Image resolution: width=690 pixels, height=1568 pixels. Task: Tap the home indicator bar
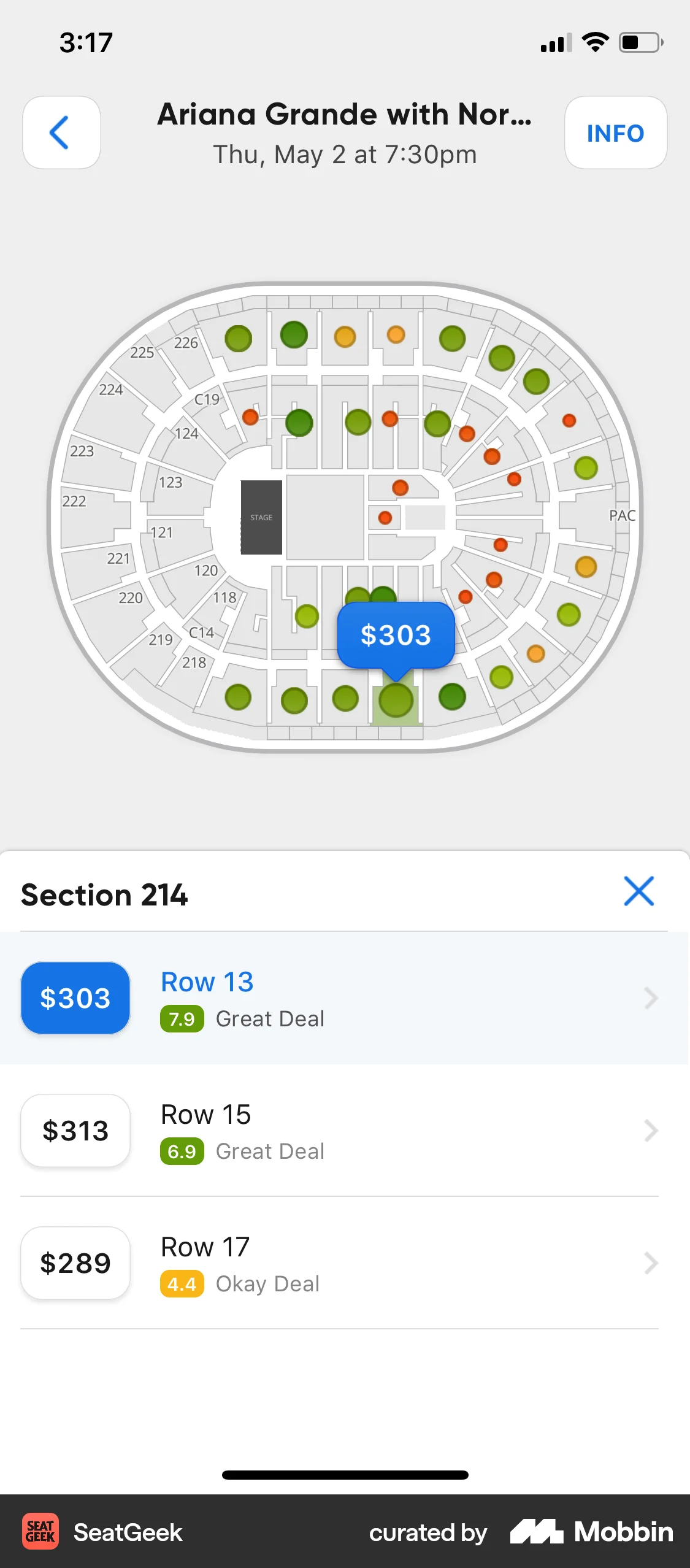pyautogui.click(x=345, y=1475)
